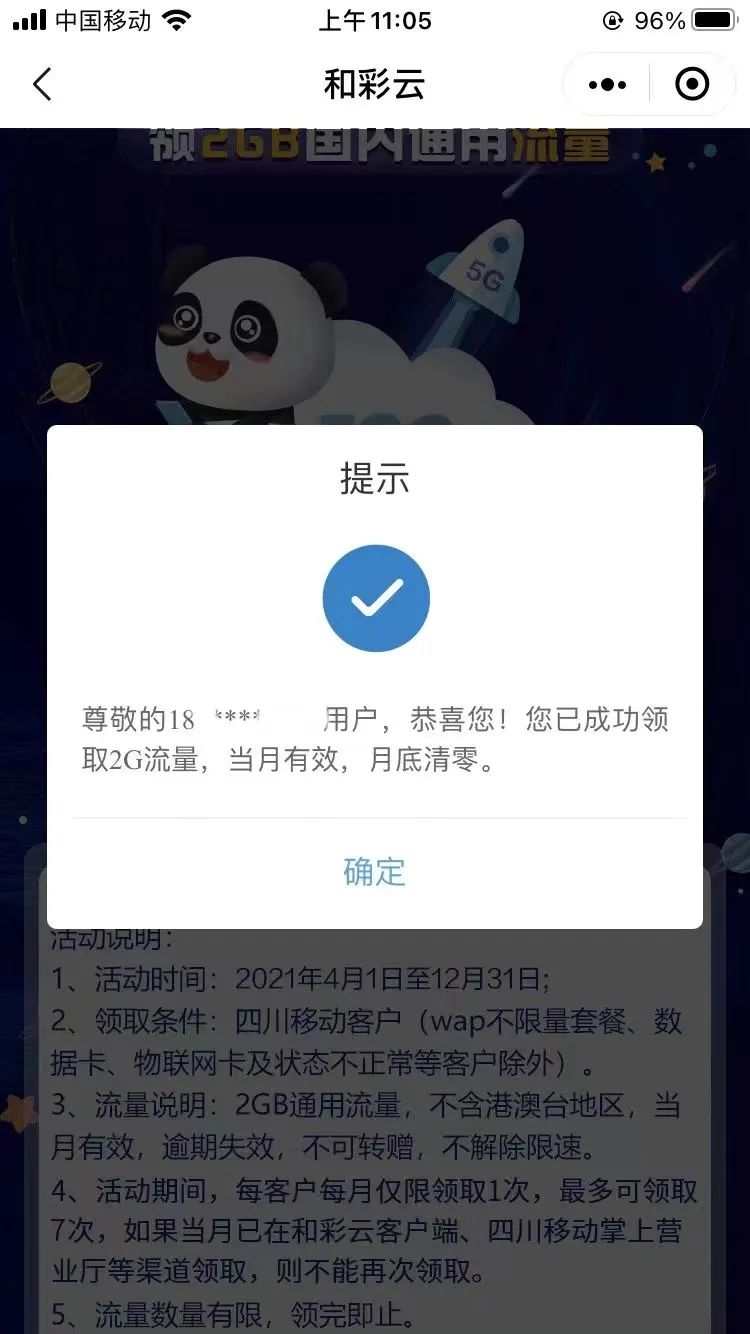Go back using the top-left arrow
Screen dimensions: 750x1334
(x=42, y=85)
